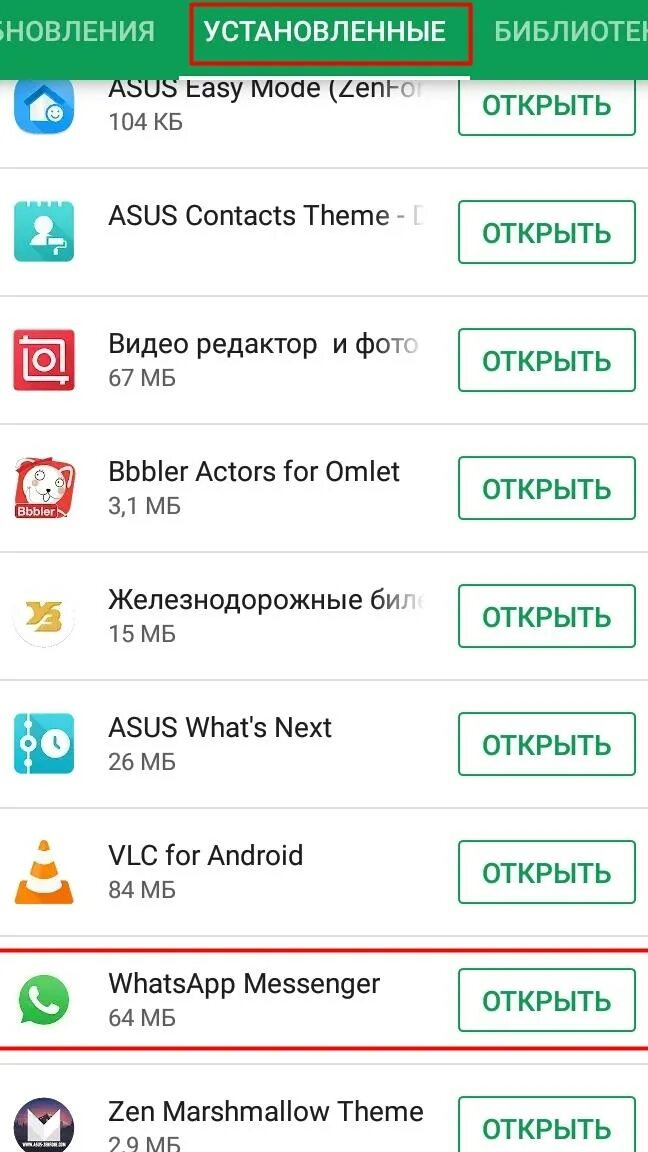
Task: Open WhatsApp Messenger with the Открыть button
Action: 547,1001
